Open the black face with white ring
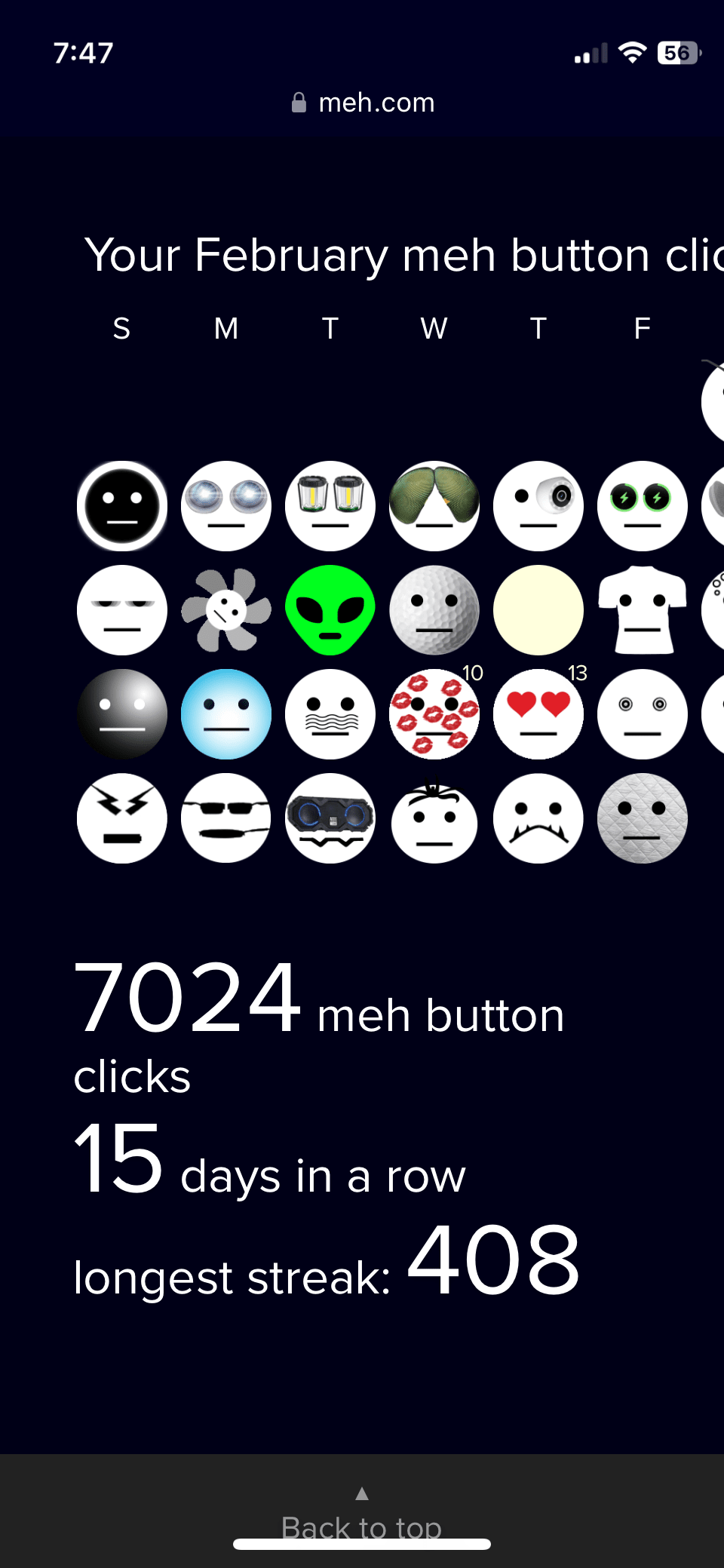 (122, 506)
